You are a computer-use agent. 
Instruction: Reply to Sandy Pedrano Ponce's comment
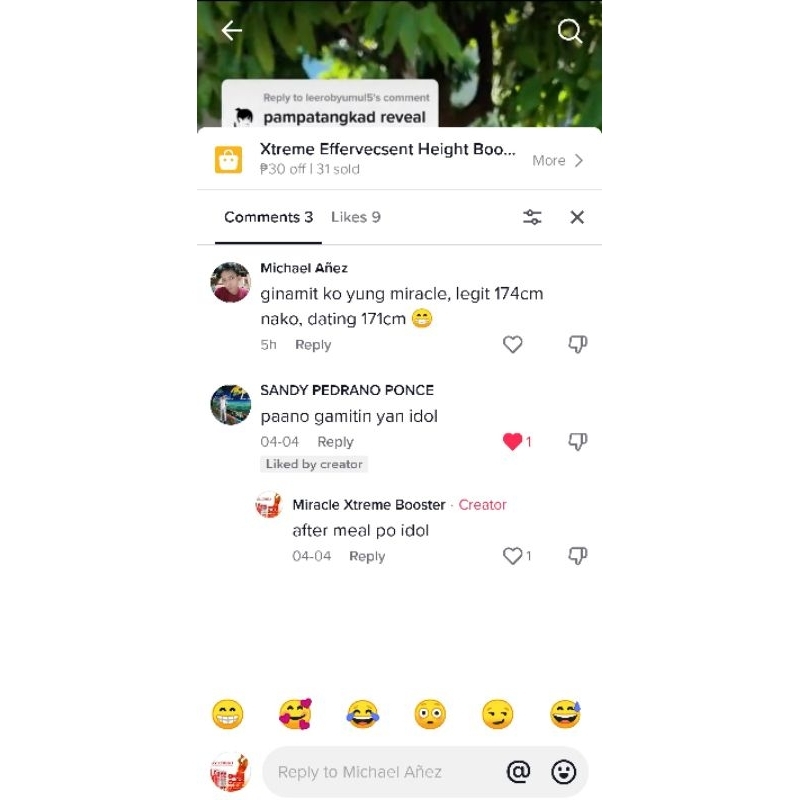point(335,442)
